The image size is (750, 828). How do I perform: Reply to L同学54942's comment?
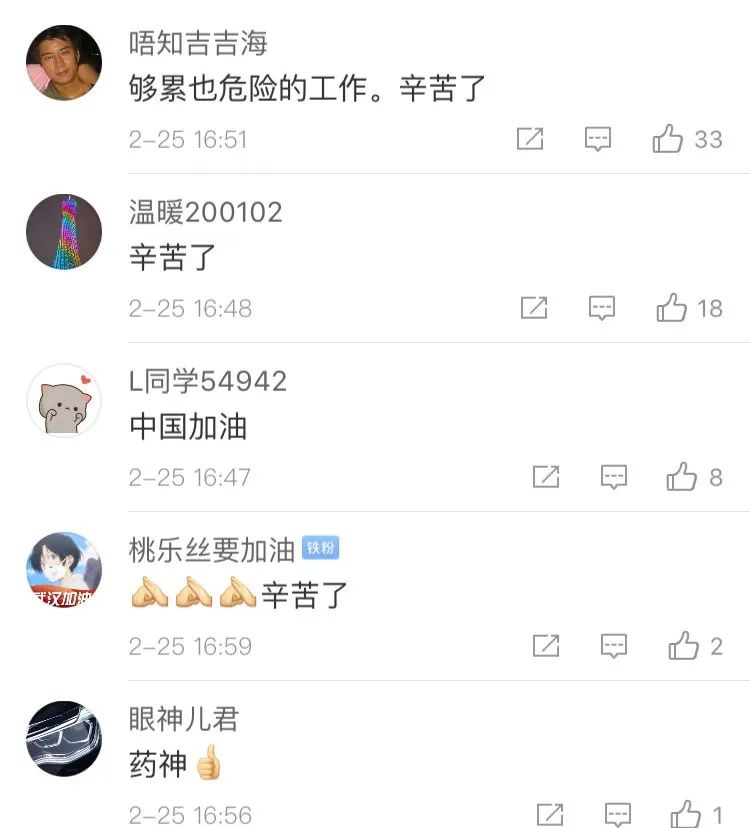(x=614, y=477)
